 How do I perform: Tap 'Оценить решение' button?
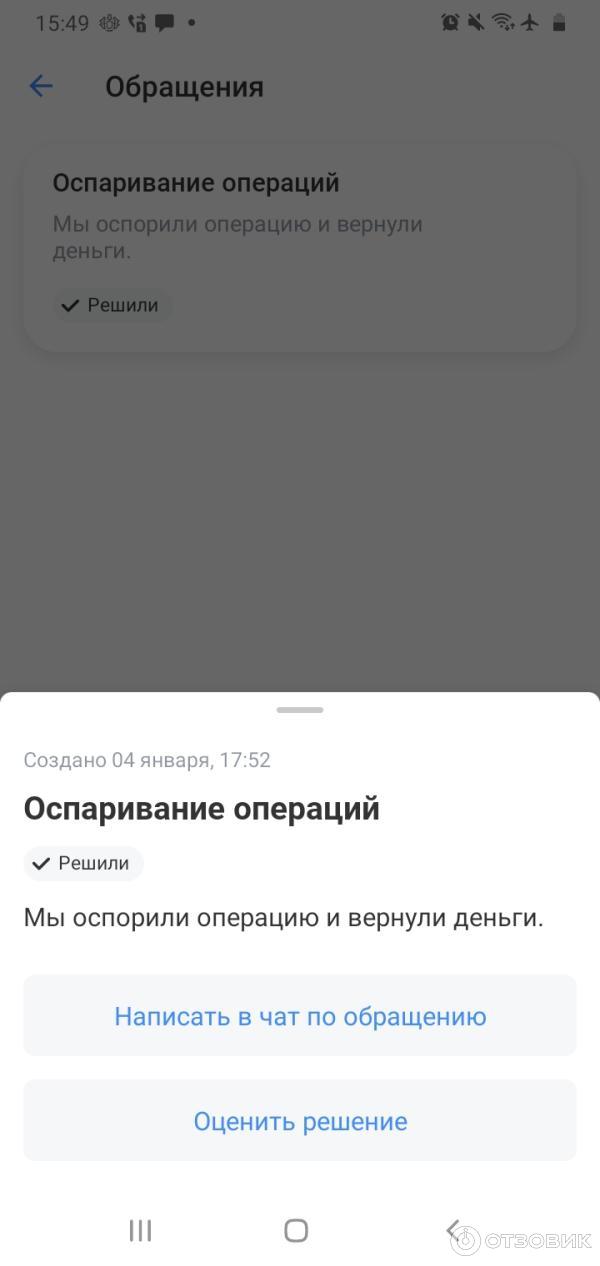[300, 1121]
